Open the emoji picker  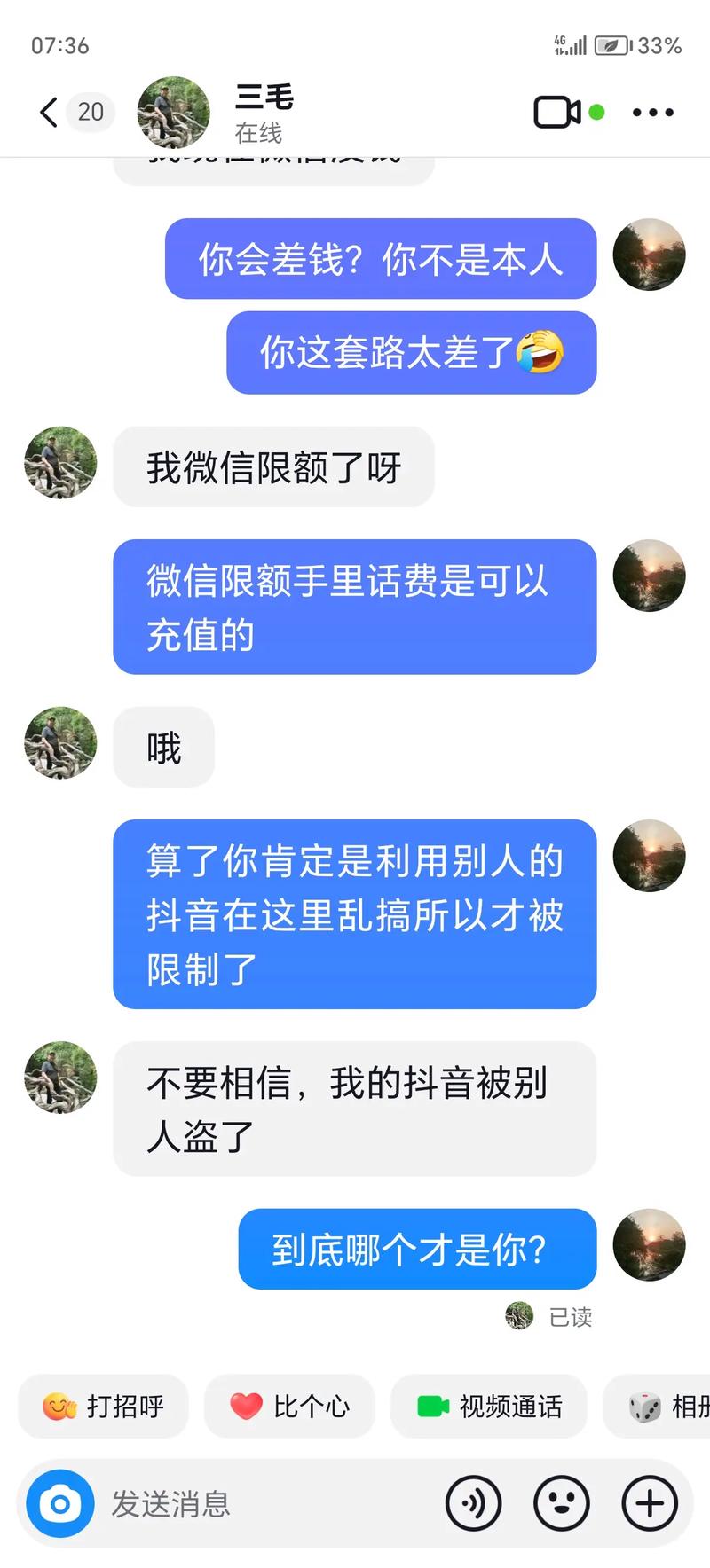[561, 1503]
